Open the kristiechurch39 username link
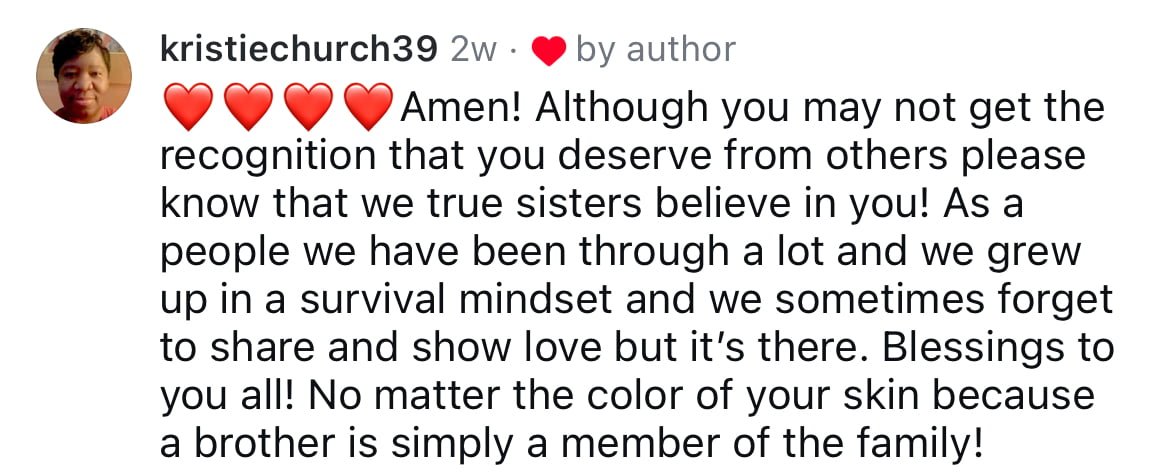 pyautogui.click(x=298, y=49)
